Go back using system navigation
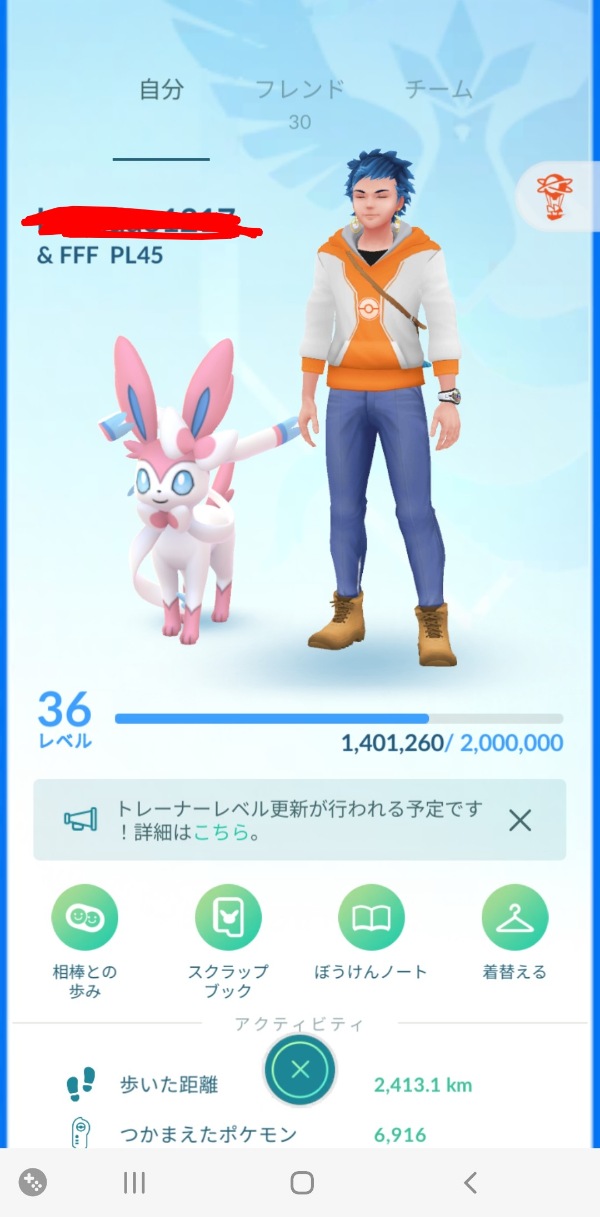The image size is (600, 1217). [x=469, y=1183]
